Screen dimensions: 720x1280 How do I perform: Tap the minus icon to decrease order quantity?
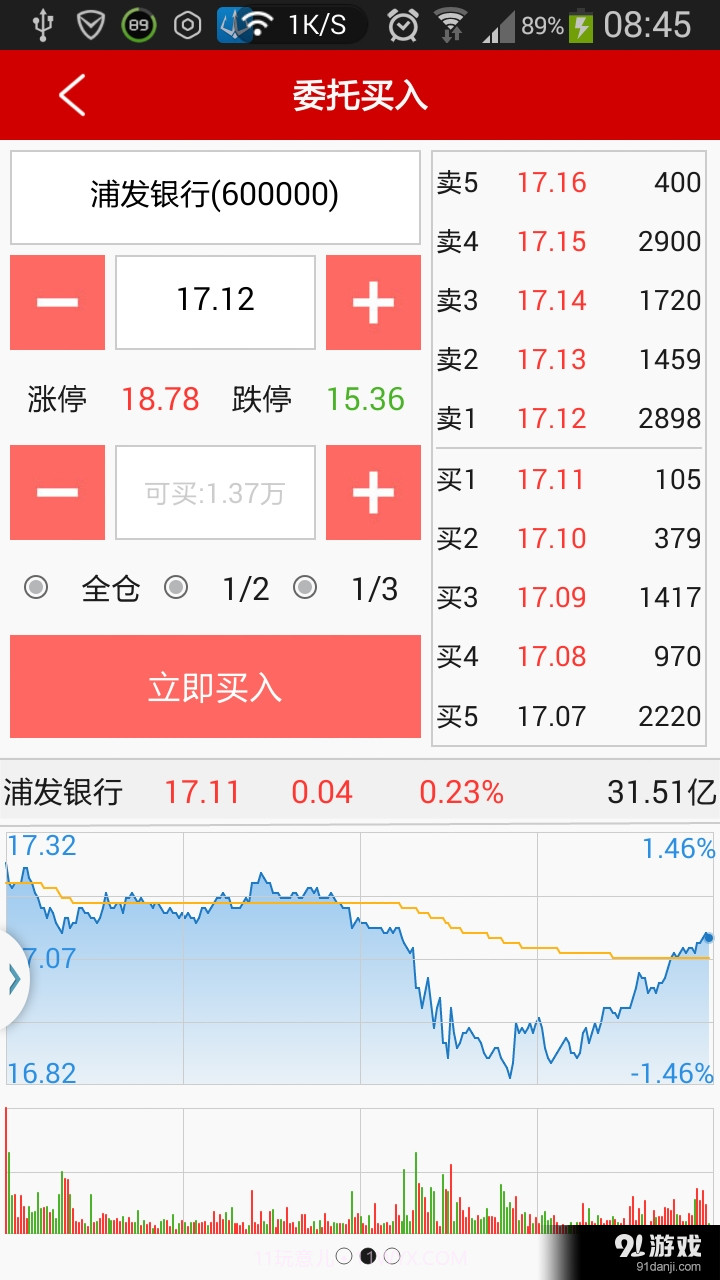57,492
